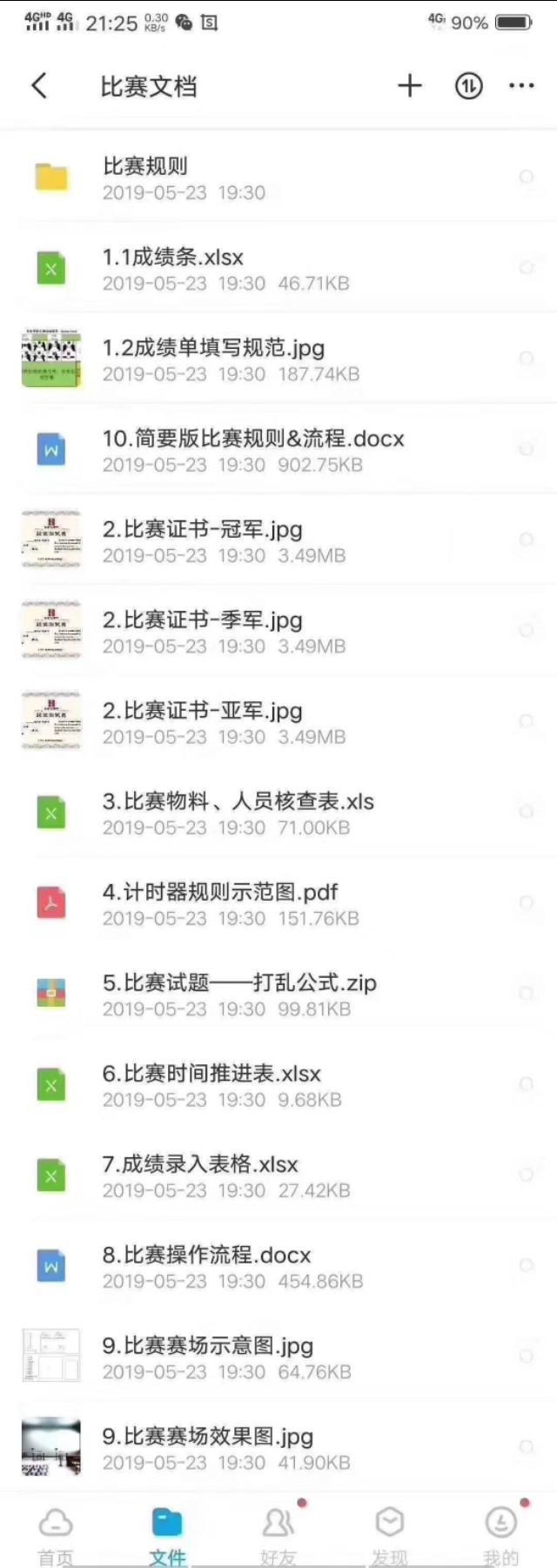557x1568 pixels.
Task: Tap the plus icon to add
Action: point(409,85)
